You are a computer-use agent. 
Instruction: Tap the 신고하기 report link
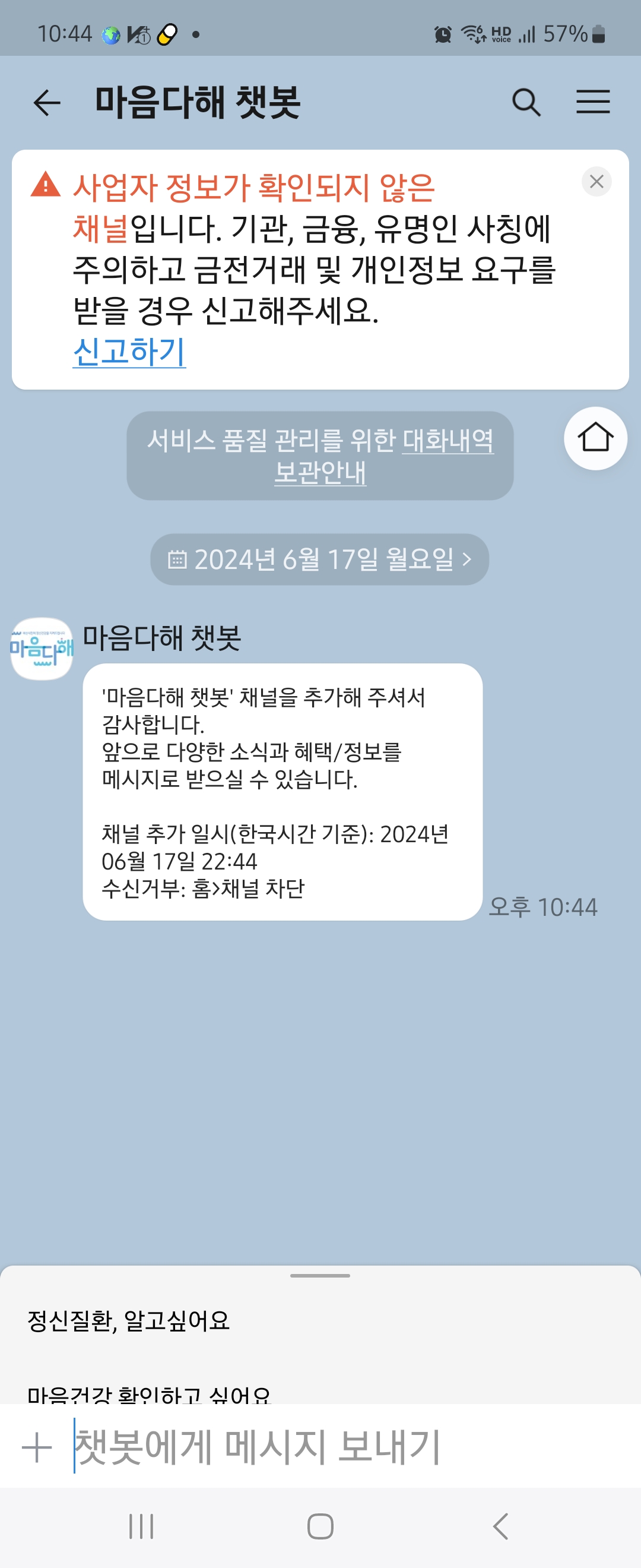coord(129,351)
